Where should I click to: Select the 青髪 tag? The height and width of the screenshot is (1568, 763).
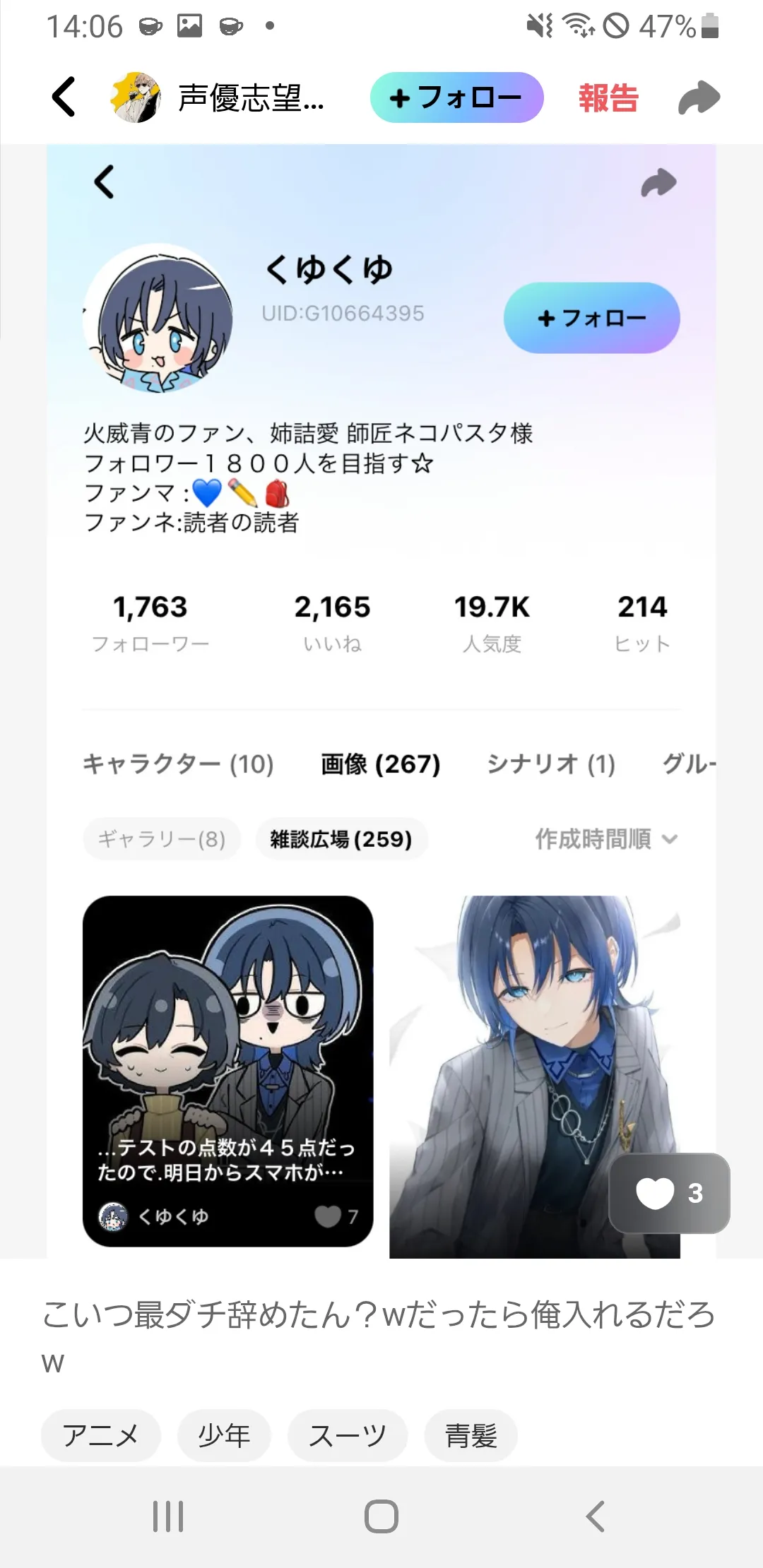tap(471, 1435)
